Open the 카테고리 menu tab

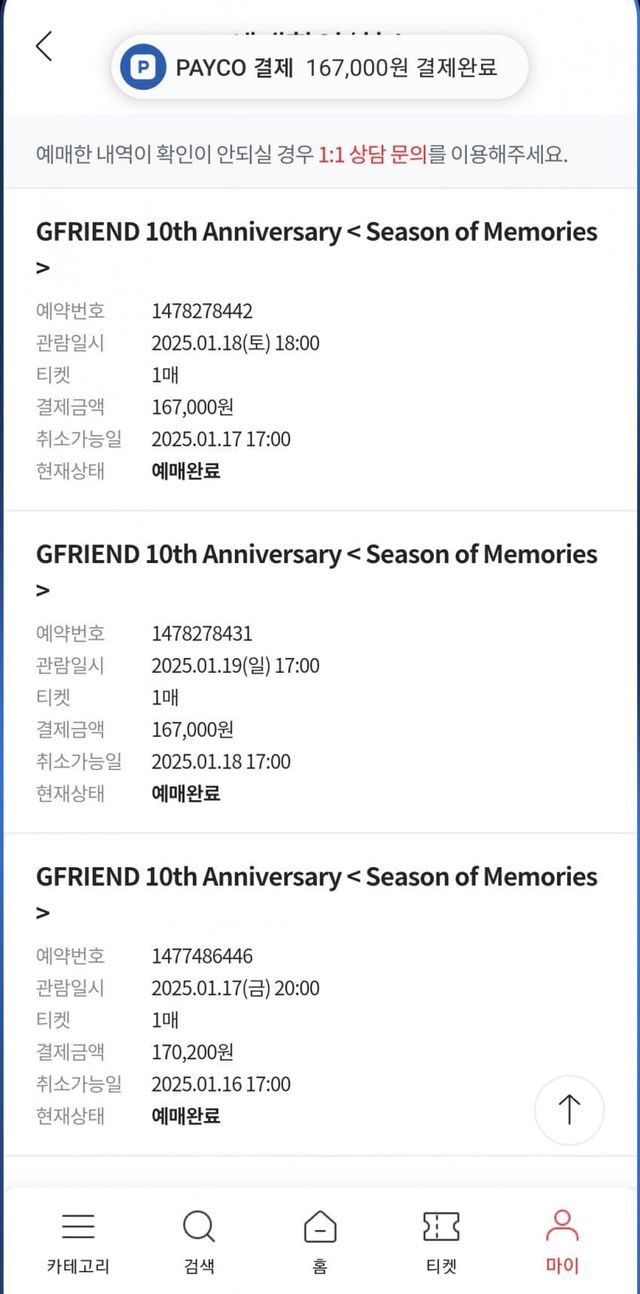coord(78,1241)
